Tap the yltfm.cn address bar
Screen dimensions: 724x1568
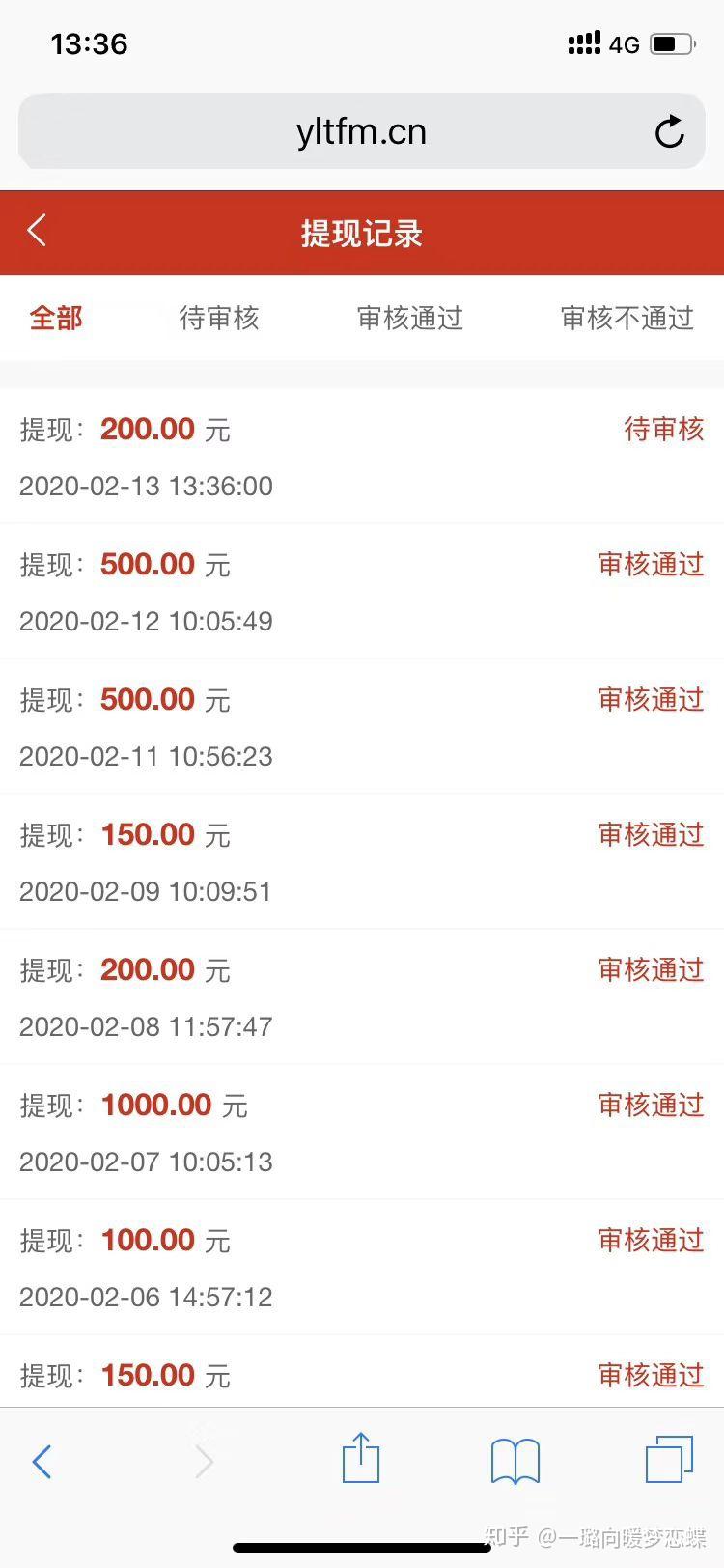point(361,132)
